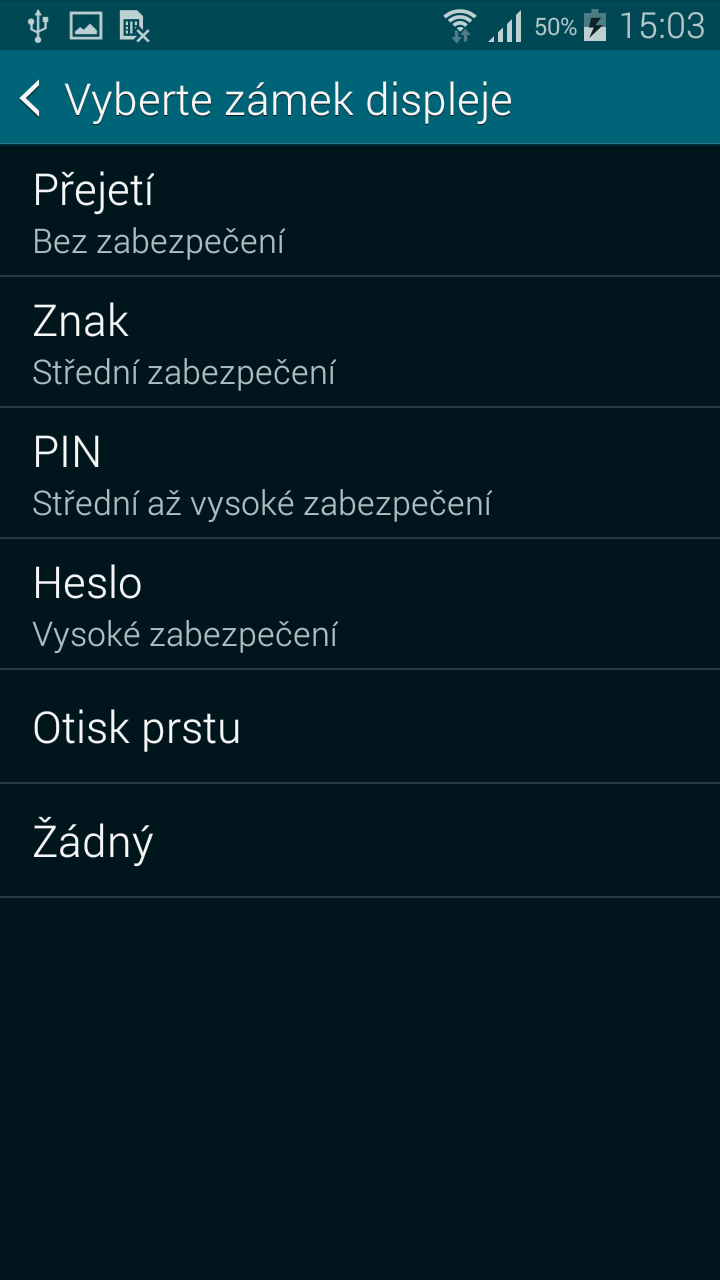Open the Heslo lock option
This screenshot has height=1280, width=720.
pos(360,604)
